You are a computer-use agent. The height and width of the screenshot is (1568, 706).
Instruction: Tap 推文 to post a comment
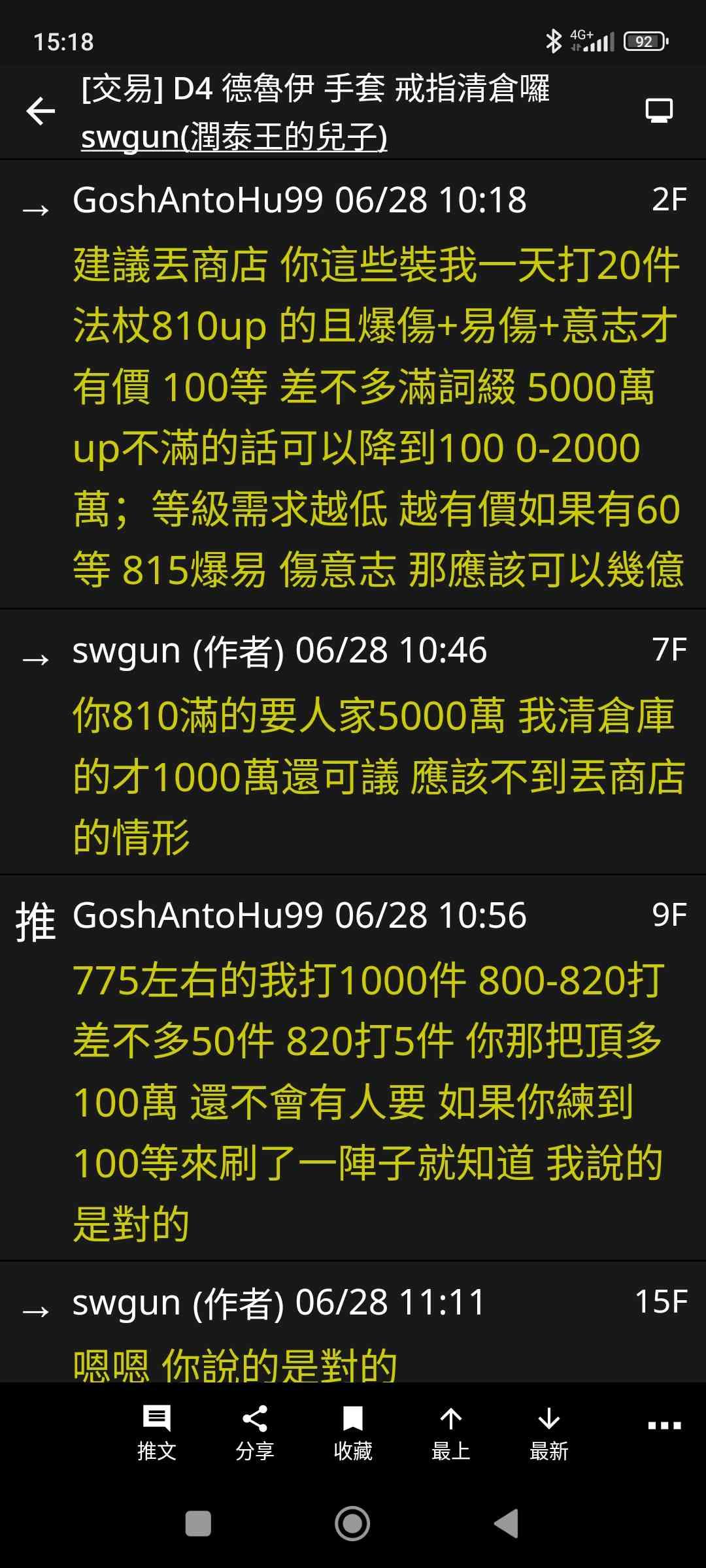point(157,1432)
